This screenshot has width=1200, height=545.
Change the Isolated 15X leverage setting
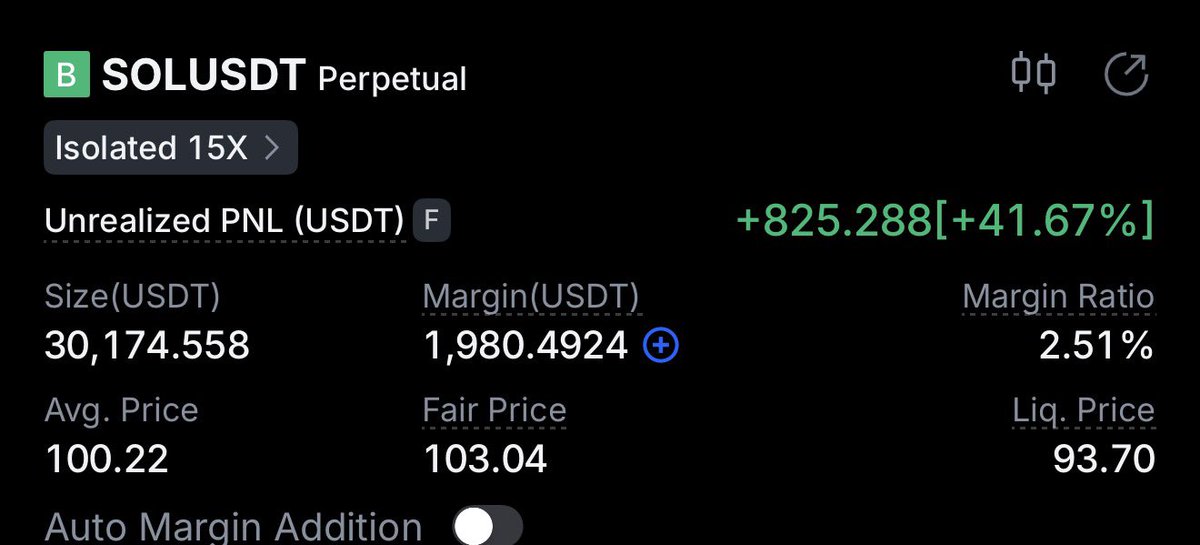click(x=170, y=148)
